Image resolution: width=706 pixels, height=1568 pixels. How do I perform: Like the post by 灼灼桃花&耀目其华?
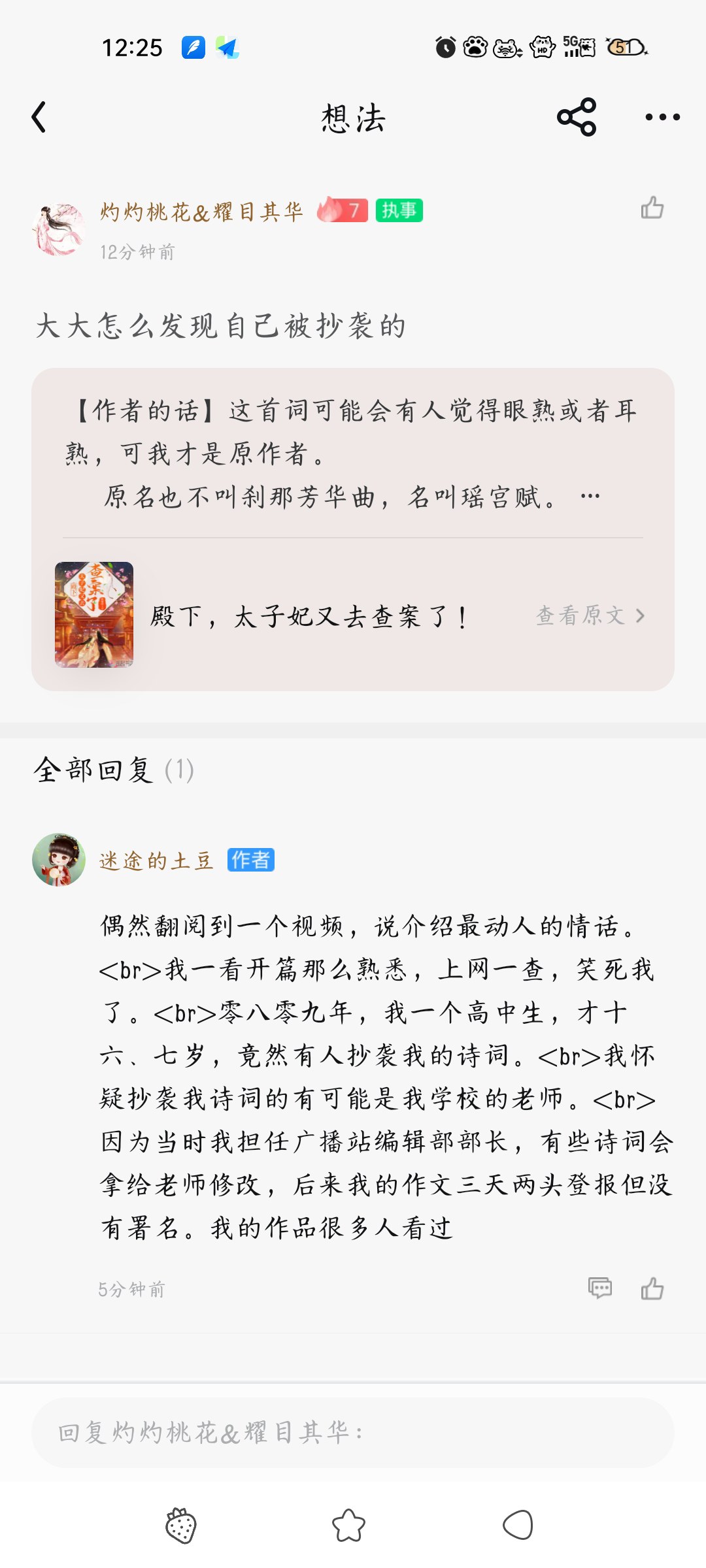click(652, 208)
